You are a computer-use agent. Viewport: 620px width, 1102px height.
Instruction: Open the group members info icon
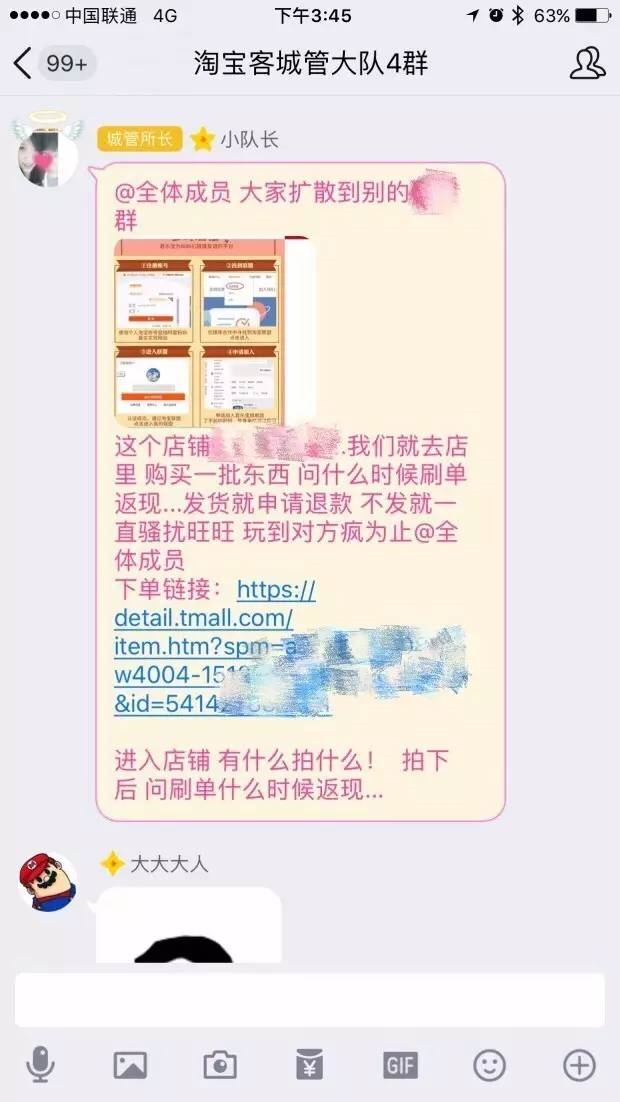click(x=587, y=64)
